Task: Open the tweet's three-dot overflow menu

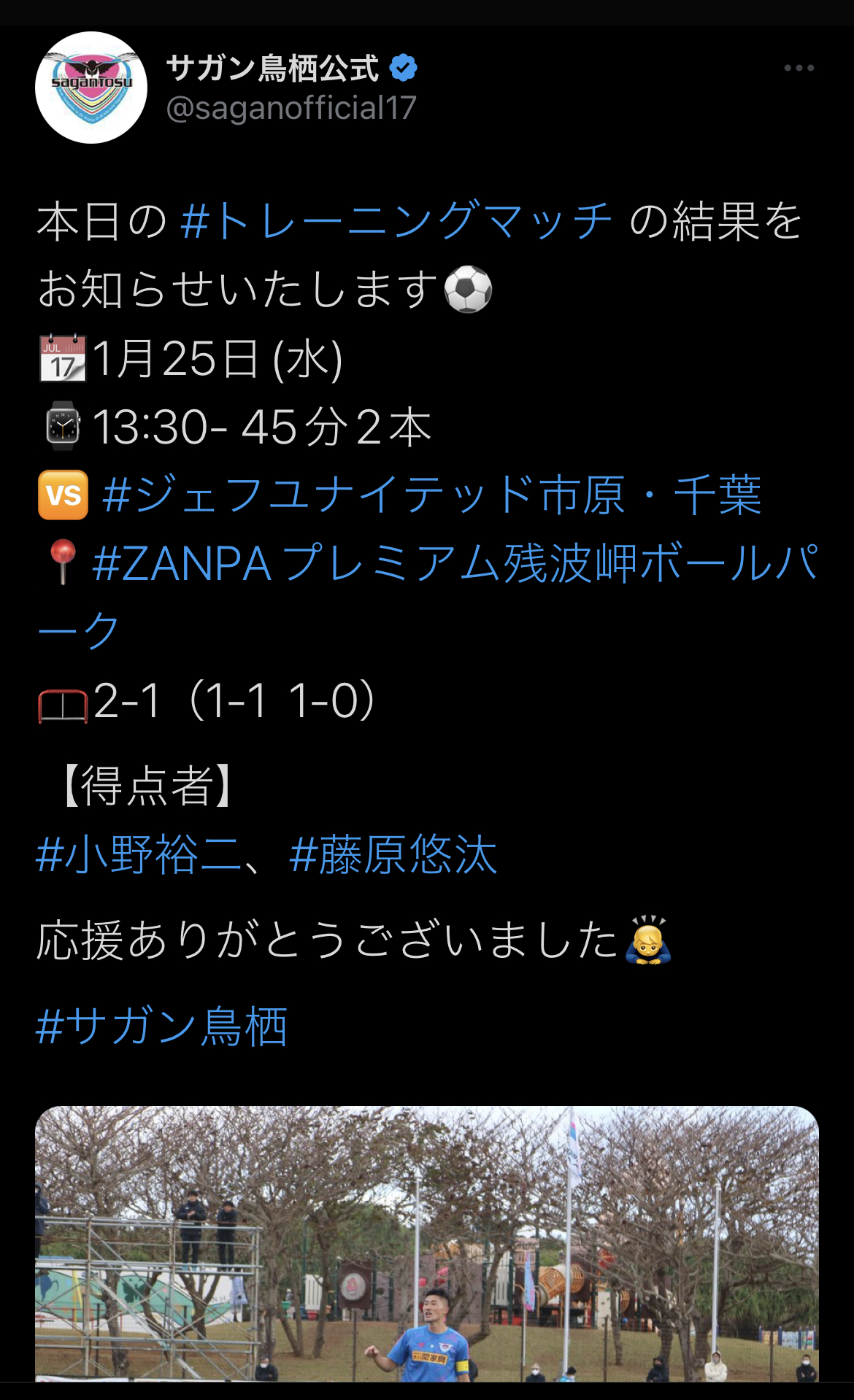Action: point(799,68)
